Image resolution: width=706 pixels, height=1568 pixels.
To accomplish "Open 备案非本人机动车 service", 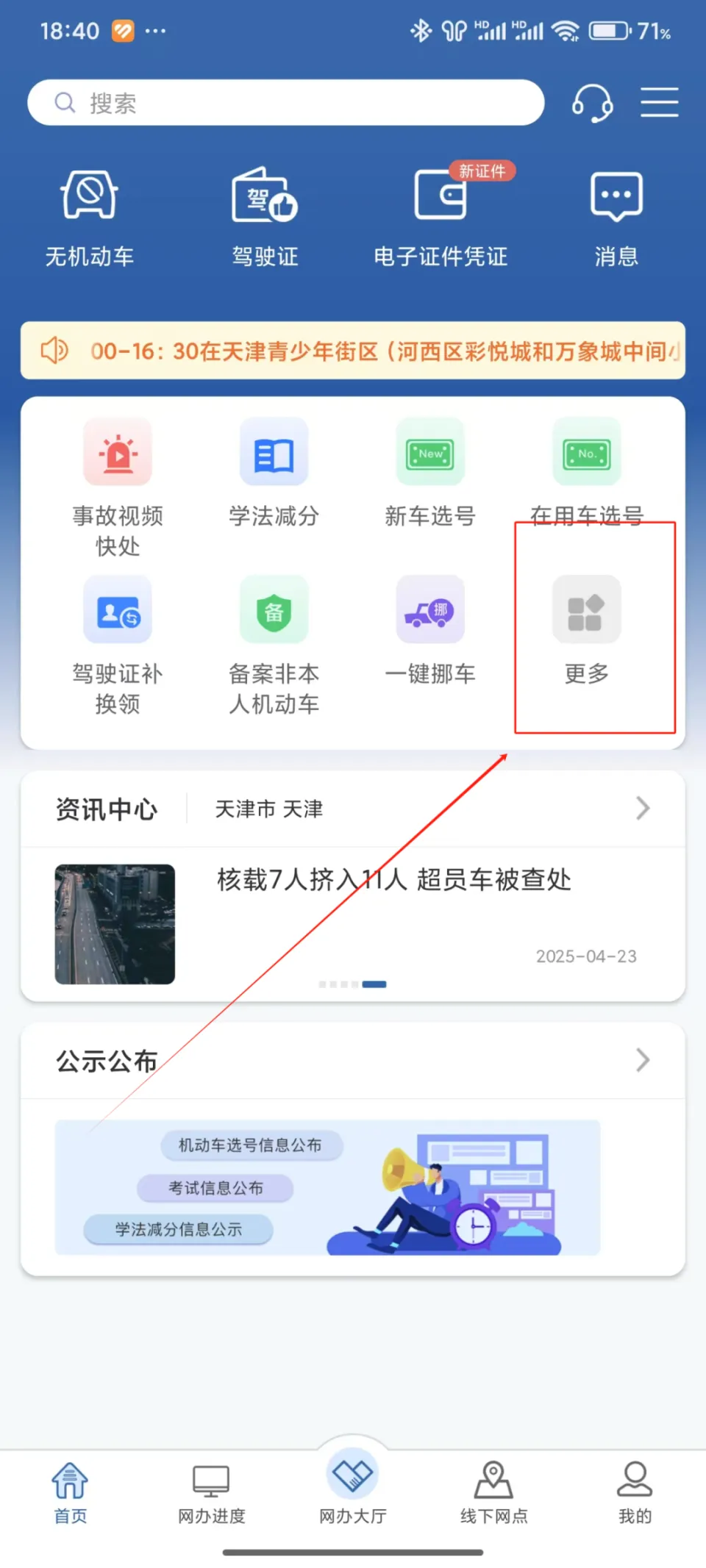I will (x=274, y=644).
